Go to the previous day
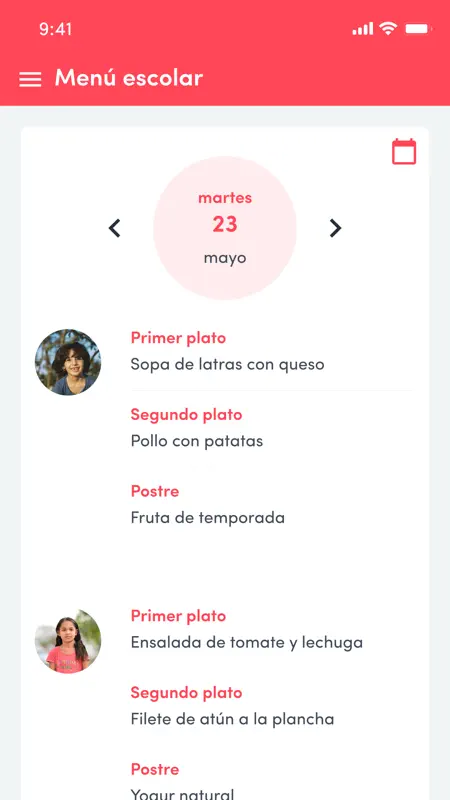Image resolution: width=450 pixels, height=800 pixels. click(115, 228)
